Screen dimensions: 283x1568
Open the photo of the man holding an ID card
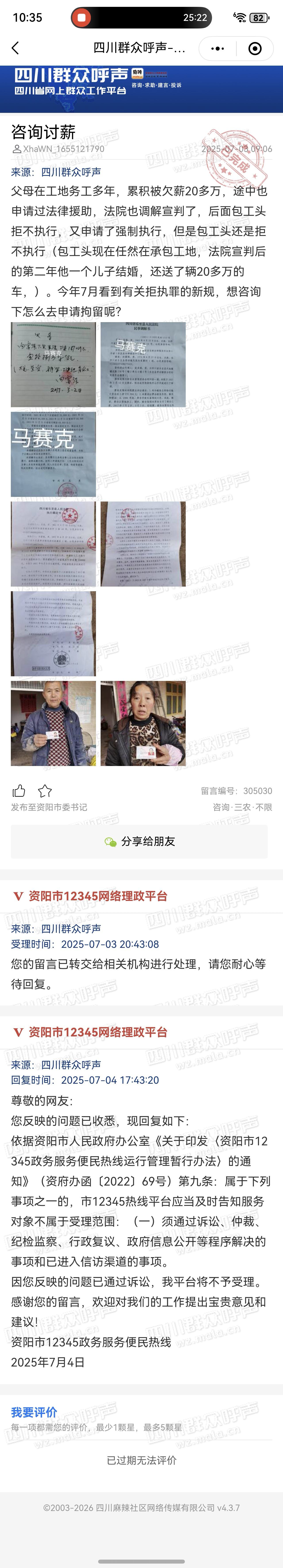pos(54,723)
